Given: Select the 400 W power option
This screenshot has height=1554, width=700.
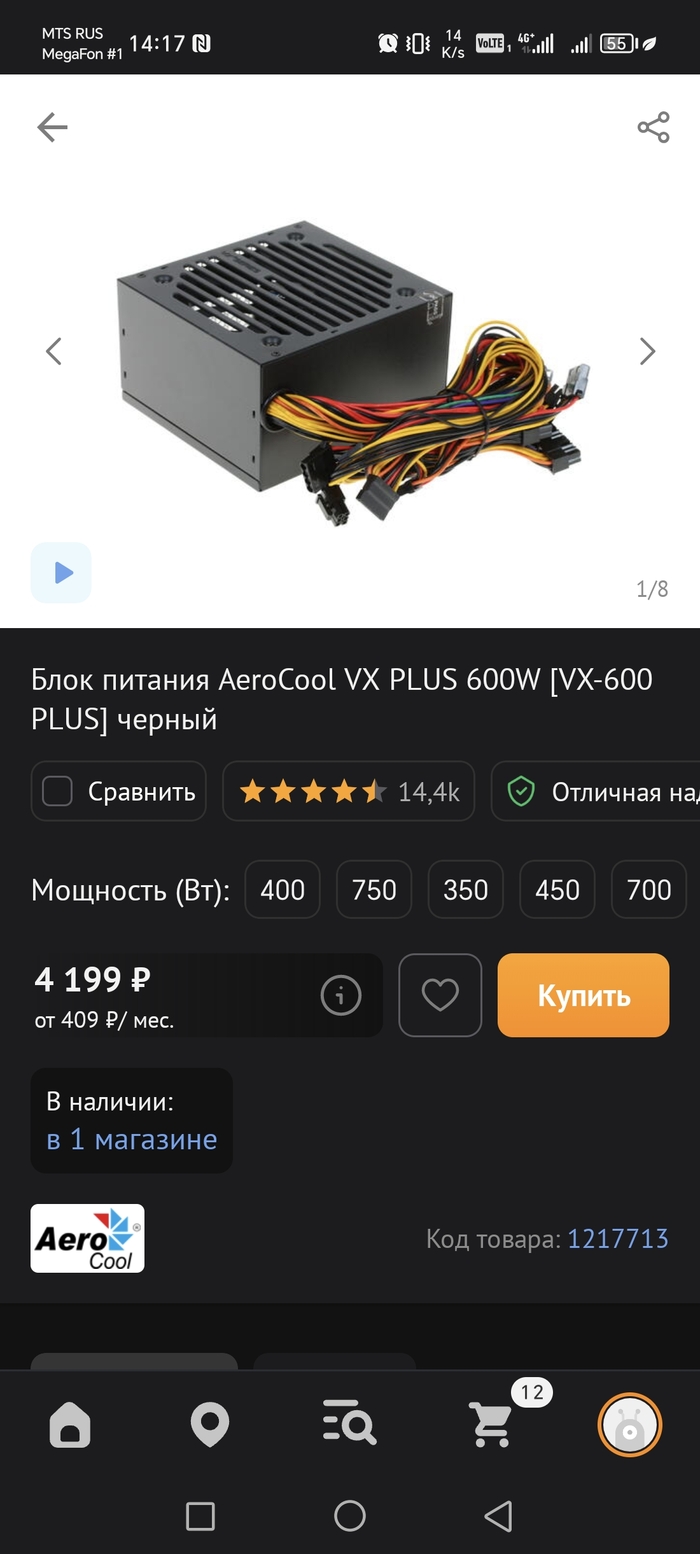Looking at the screenshot, I should 282,889.
